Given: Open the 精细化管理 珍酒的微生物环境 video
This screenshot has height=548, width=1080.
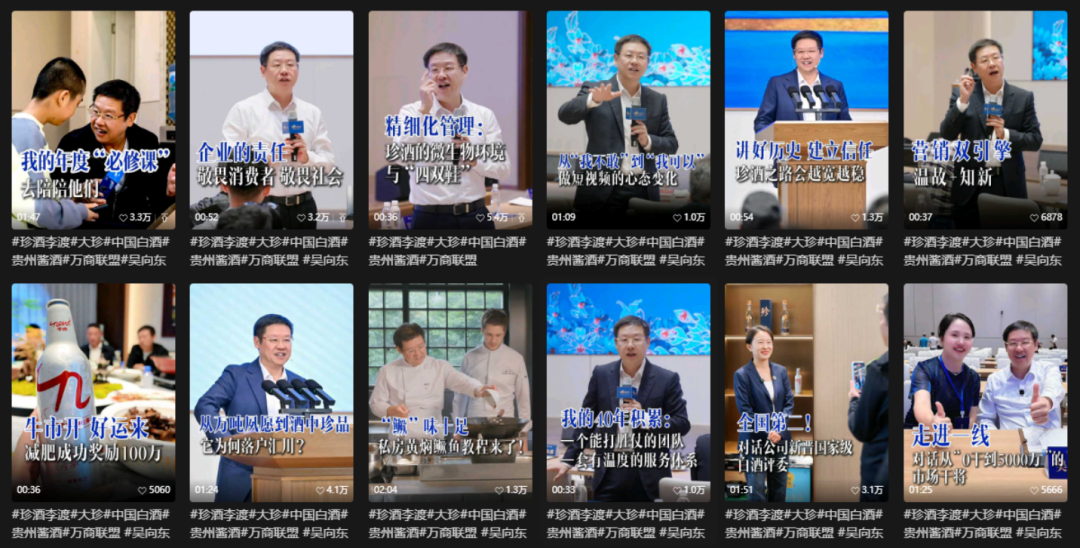Looking at the screenshot, I should 450,120.
